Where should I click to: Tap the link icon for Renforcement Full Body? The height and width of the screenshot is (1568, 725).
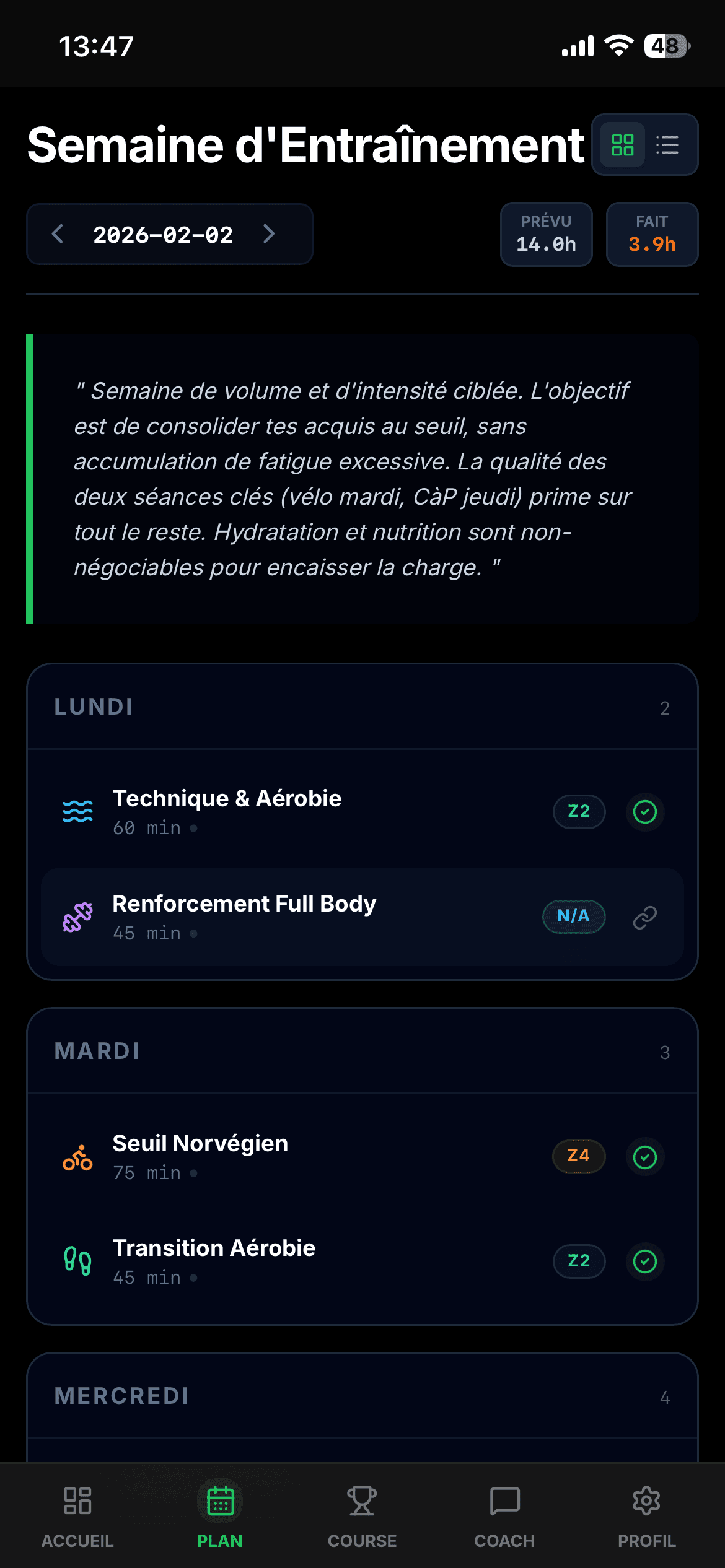click(644, 917)
